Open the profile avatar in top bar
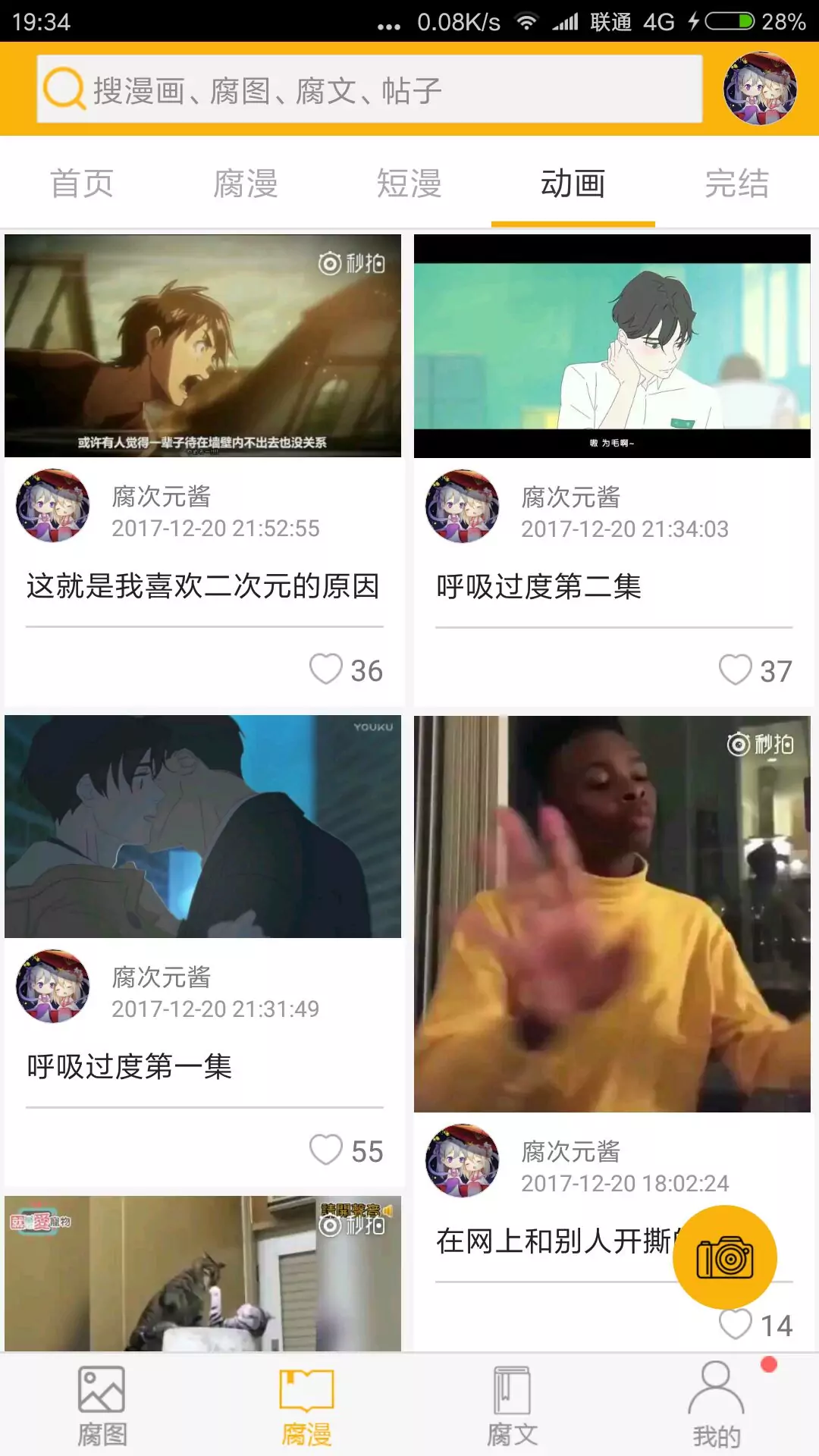The width and height of the screenshot is (819, 1456). (760, 89)
